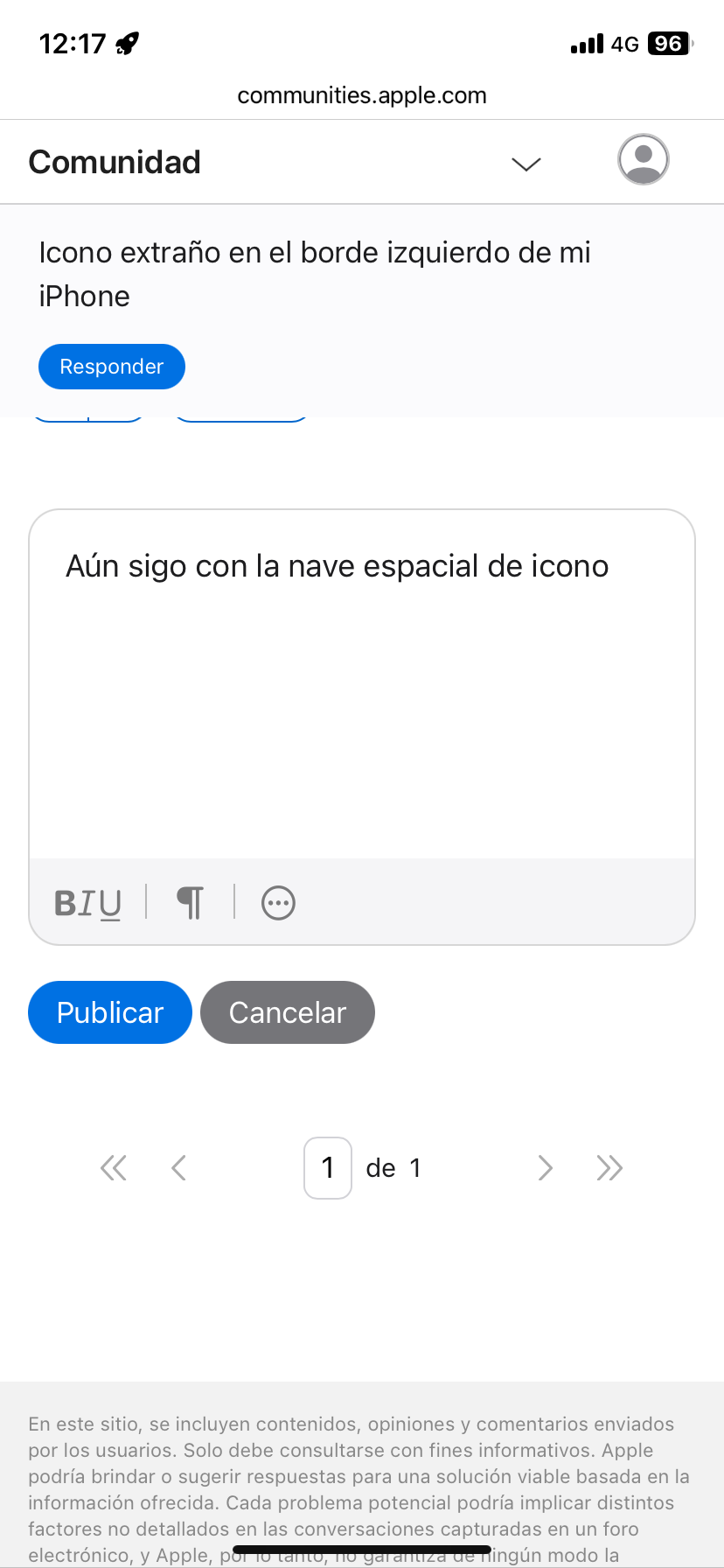
Task: Tap the communities.apple.com address bar
Action: coord(362,95)
